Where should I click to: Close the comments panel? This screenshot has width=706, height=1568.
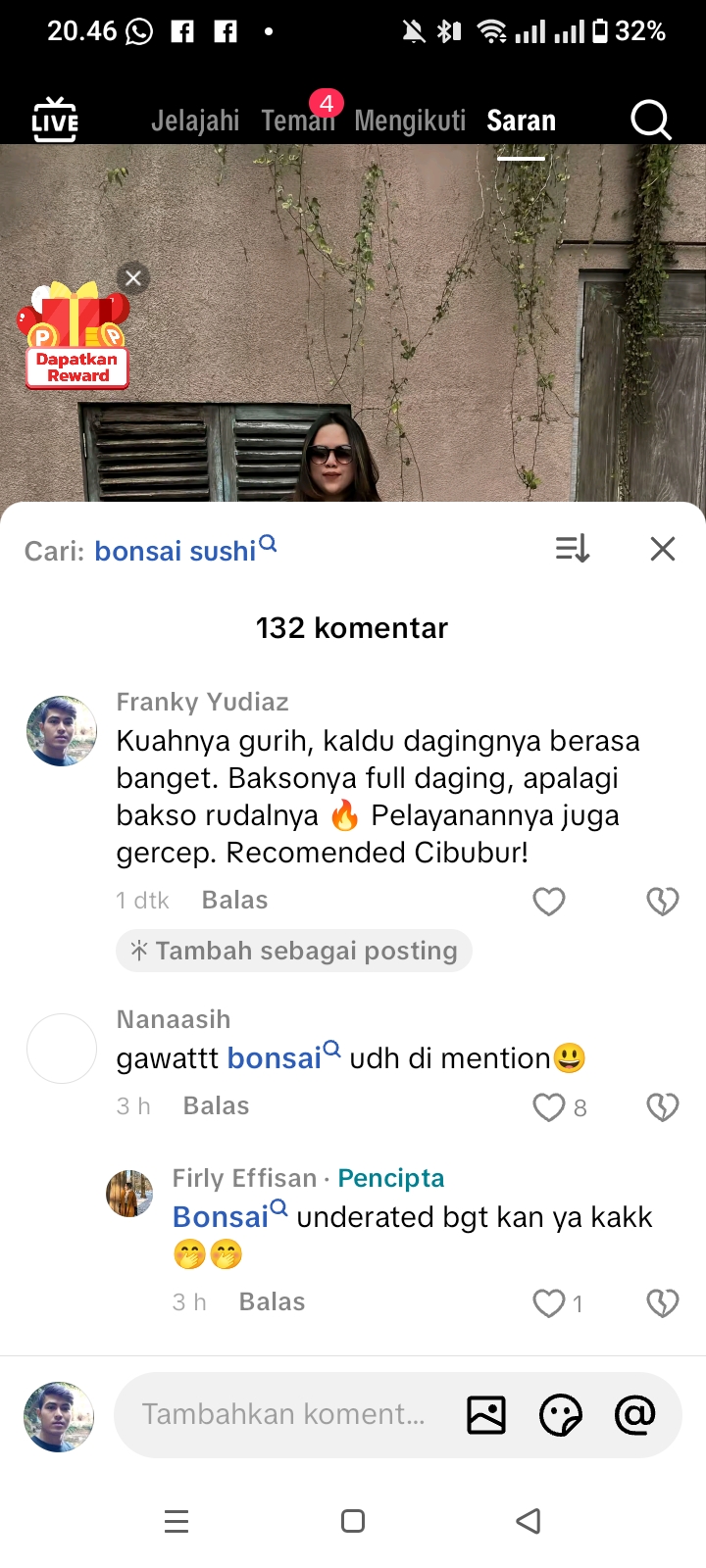(663, 549)
